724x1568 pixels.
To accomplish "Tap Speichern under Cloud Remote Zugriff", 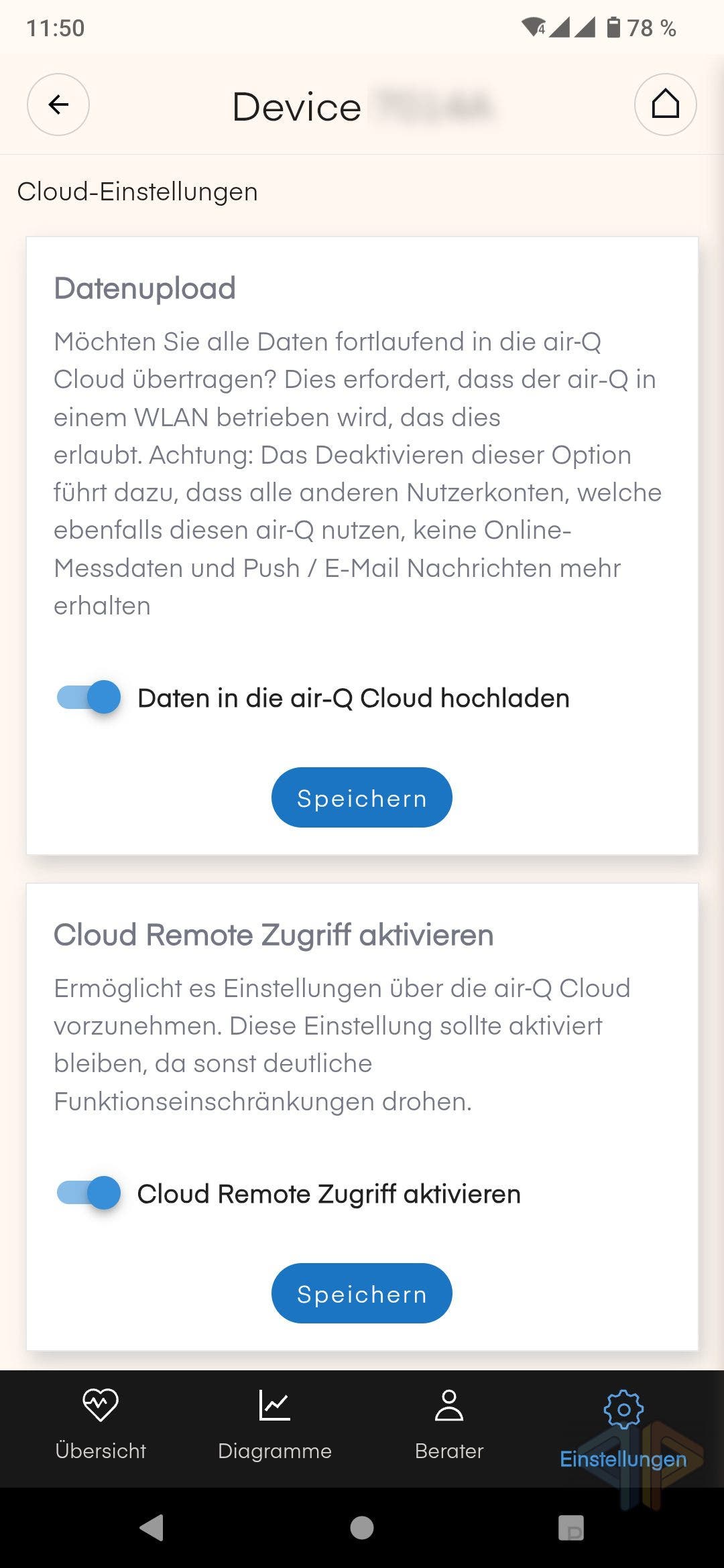I will [362, 1293].
